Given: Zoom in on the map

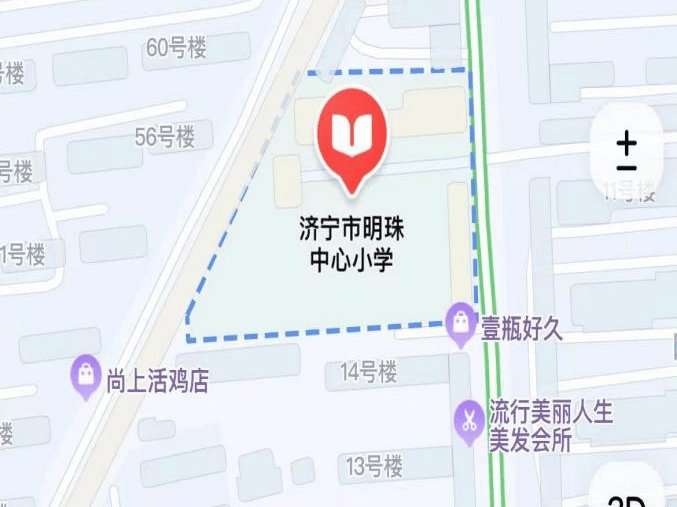Looking at the screenshot, I should pos(627,141).
